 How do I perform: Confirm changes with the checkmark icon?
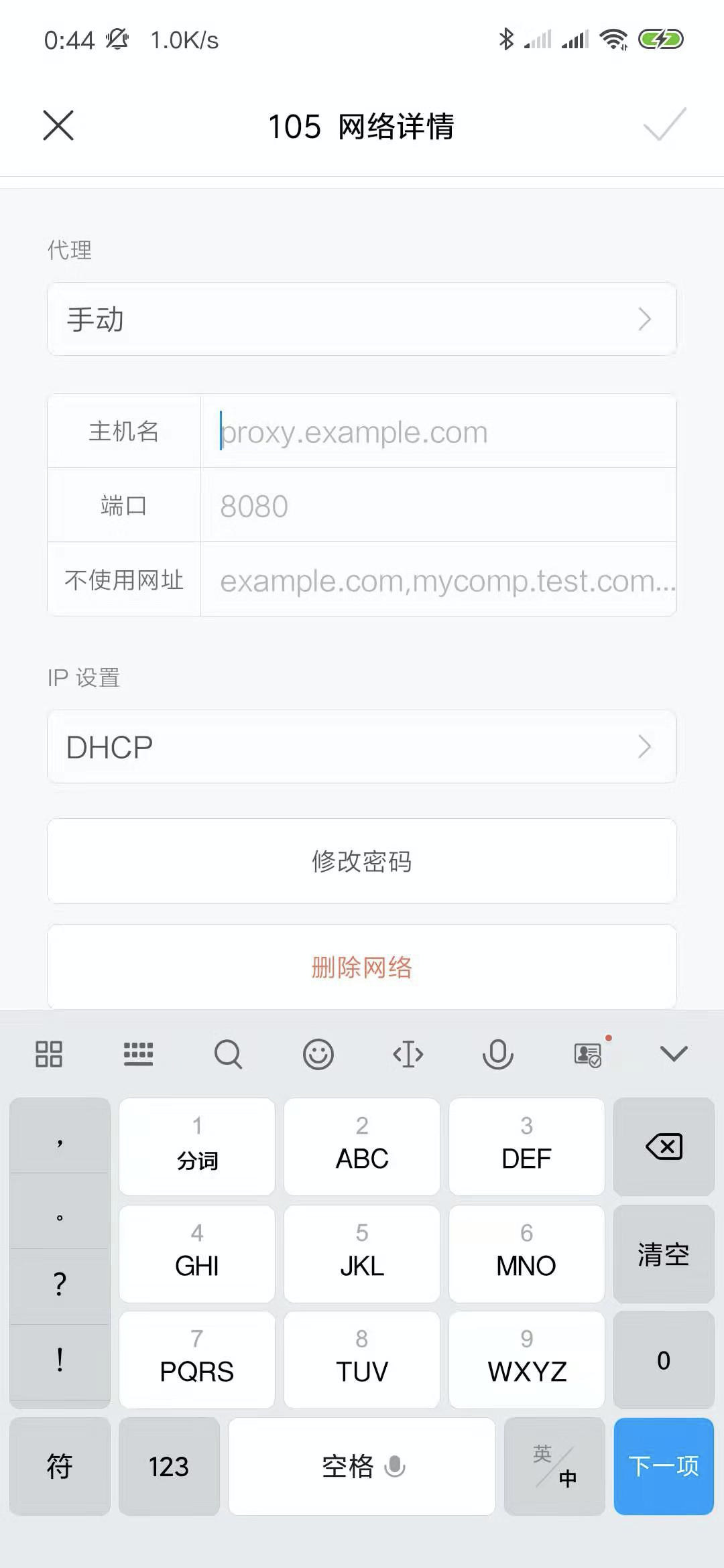[664, 125]
